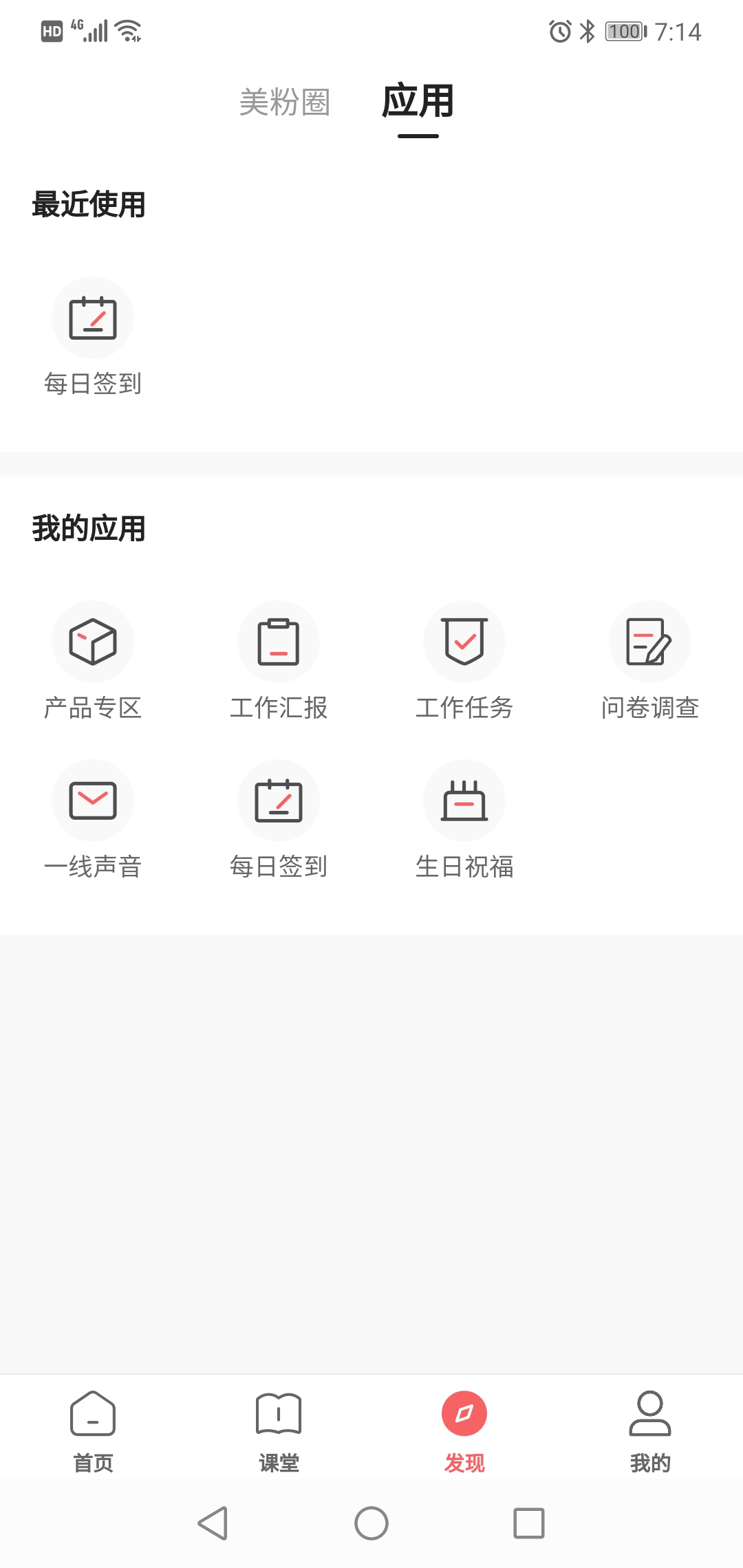The image size is (743, 1568).
Task: Tap the 发现 tab in bottom bar
Action: 464,1432
